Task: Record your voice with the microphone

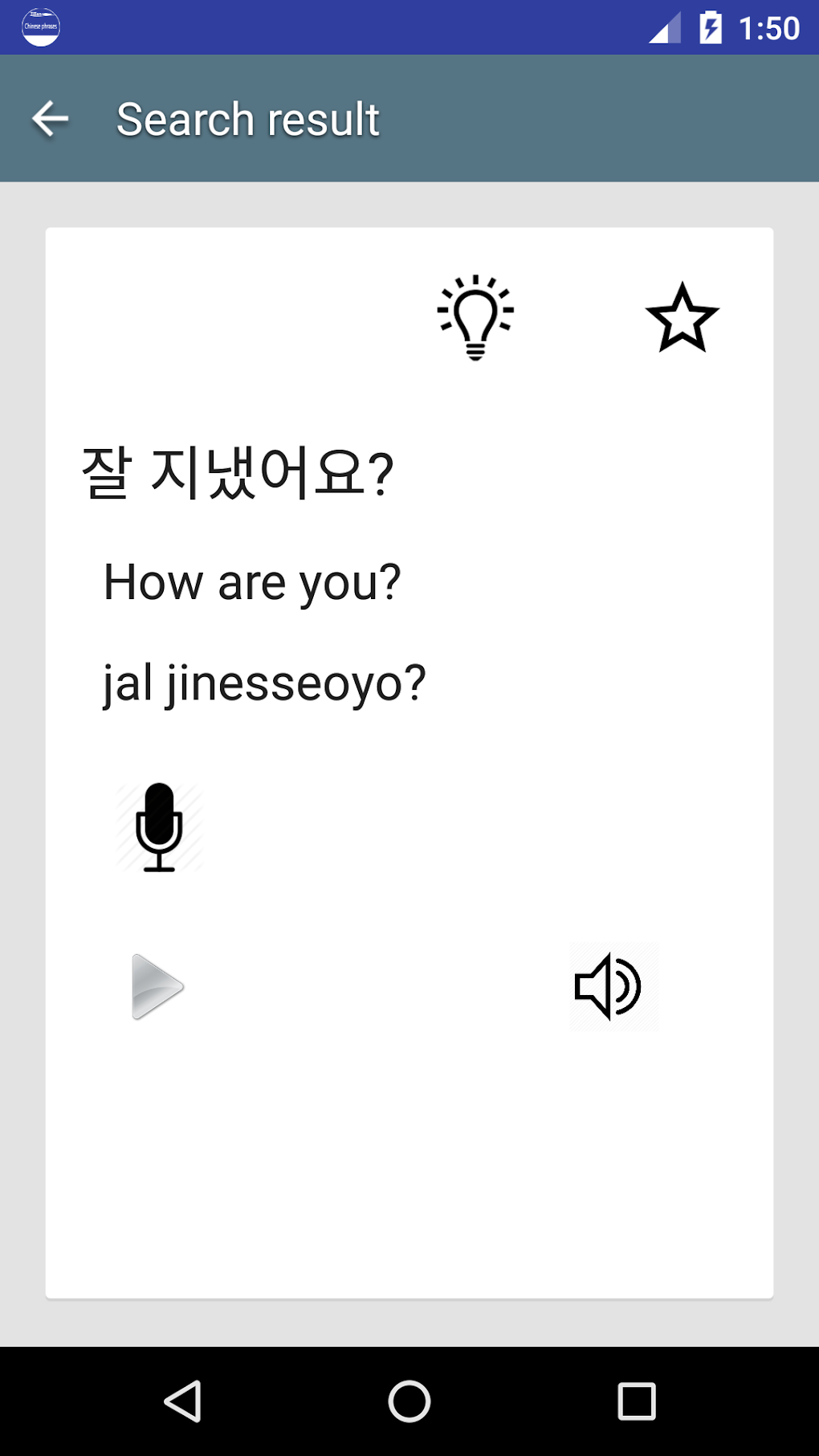Action: click(159, 827)
